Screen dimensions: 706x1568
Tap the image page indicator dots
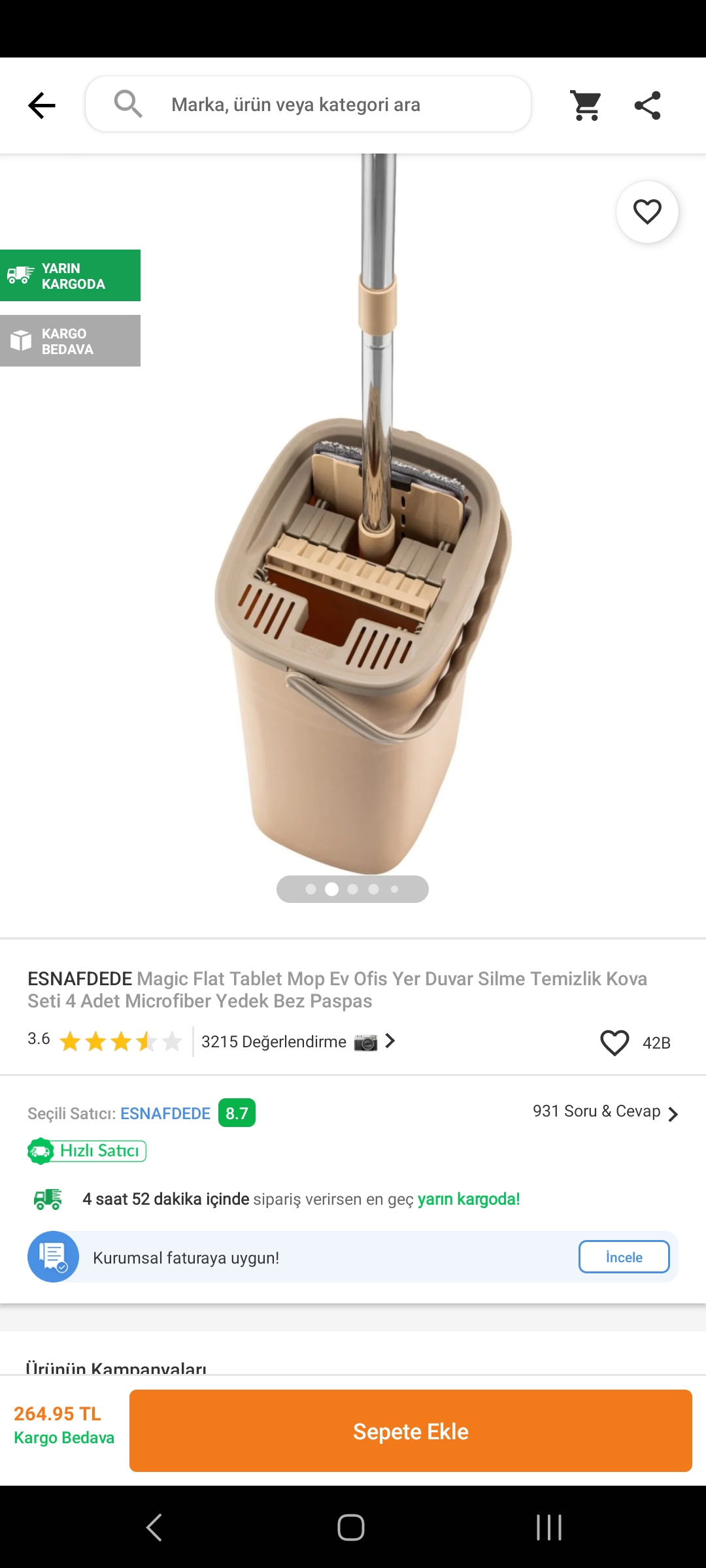(x=352, y=889)
